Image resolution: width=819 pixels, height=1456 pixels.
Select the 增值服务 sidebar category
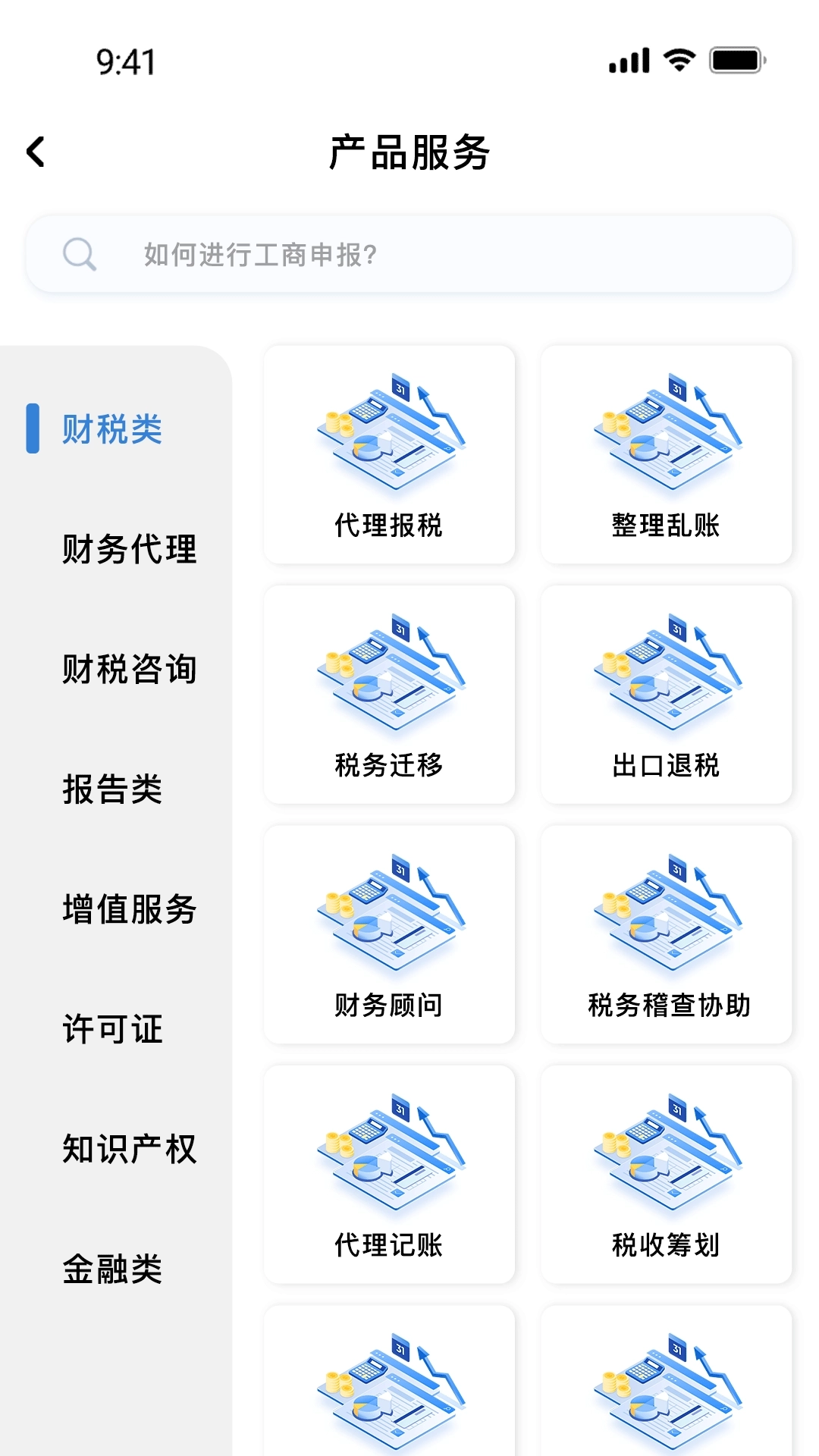coord(130,910)
